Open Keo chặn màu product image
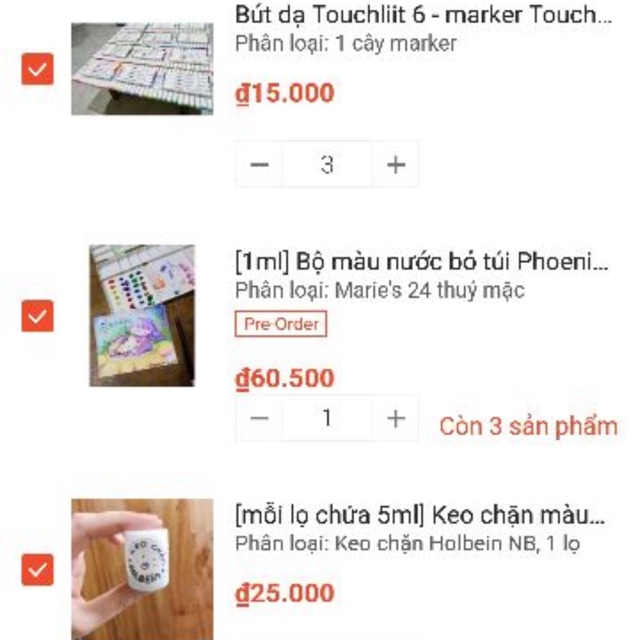Image resolution: width=640 pixels, height=640 pixels. click(142, 568)
